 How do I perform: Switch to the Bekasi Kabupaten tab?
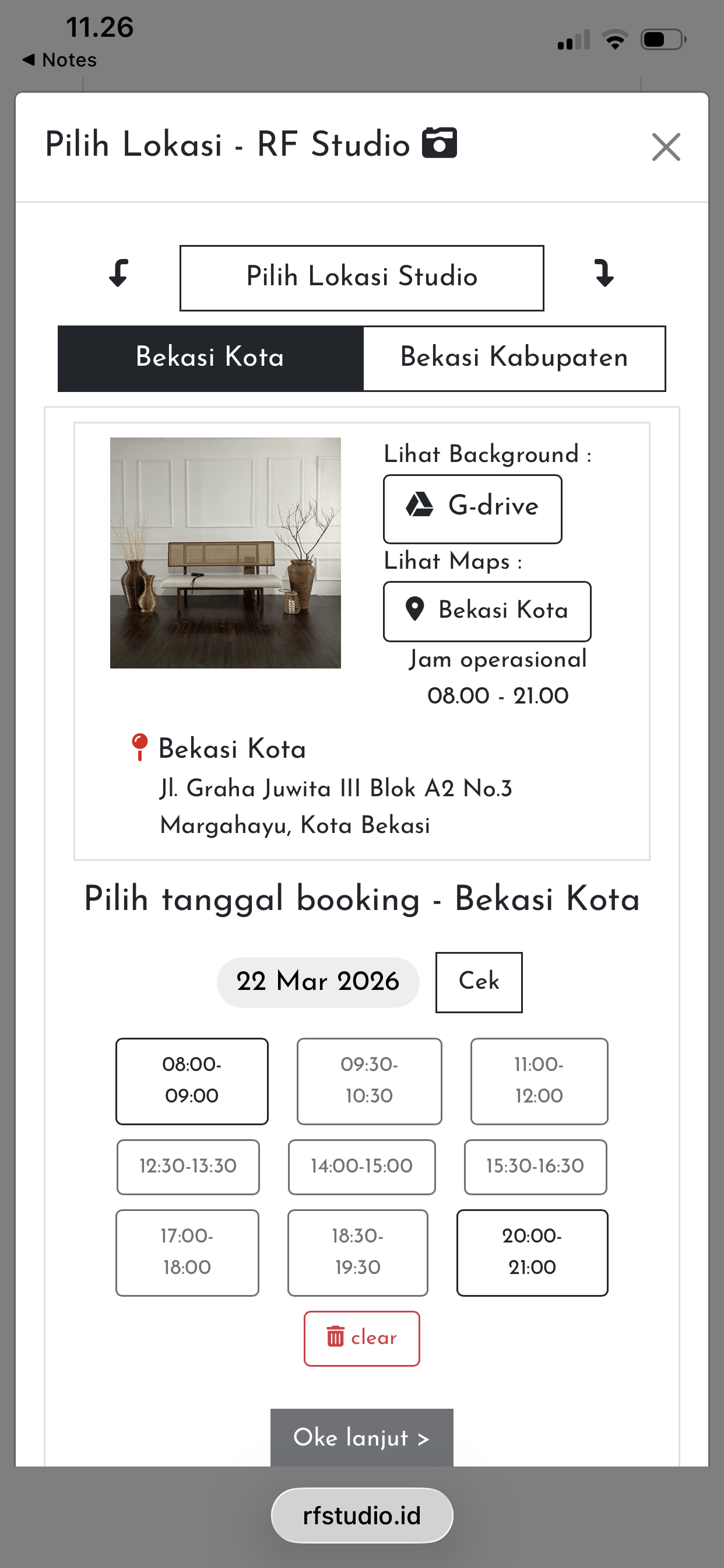coord(514,358)
